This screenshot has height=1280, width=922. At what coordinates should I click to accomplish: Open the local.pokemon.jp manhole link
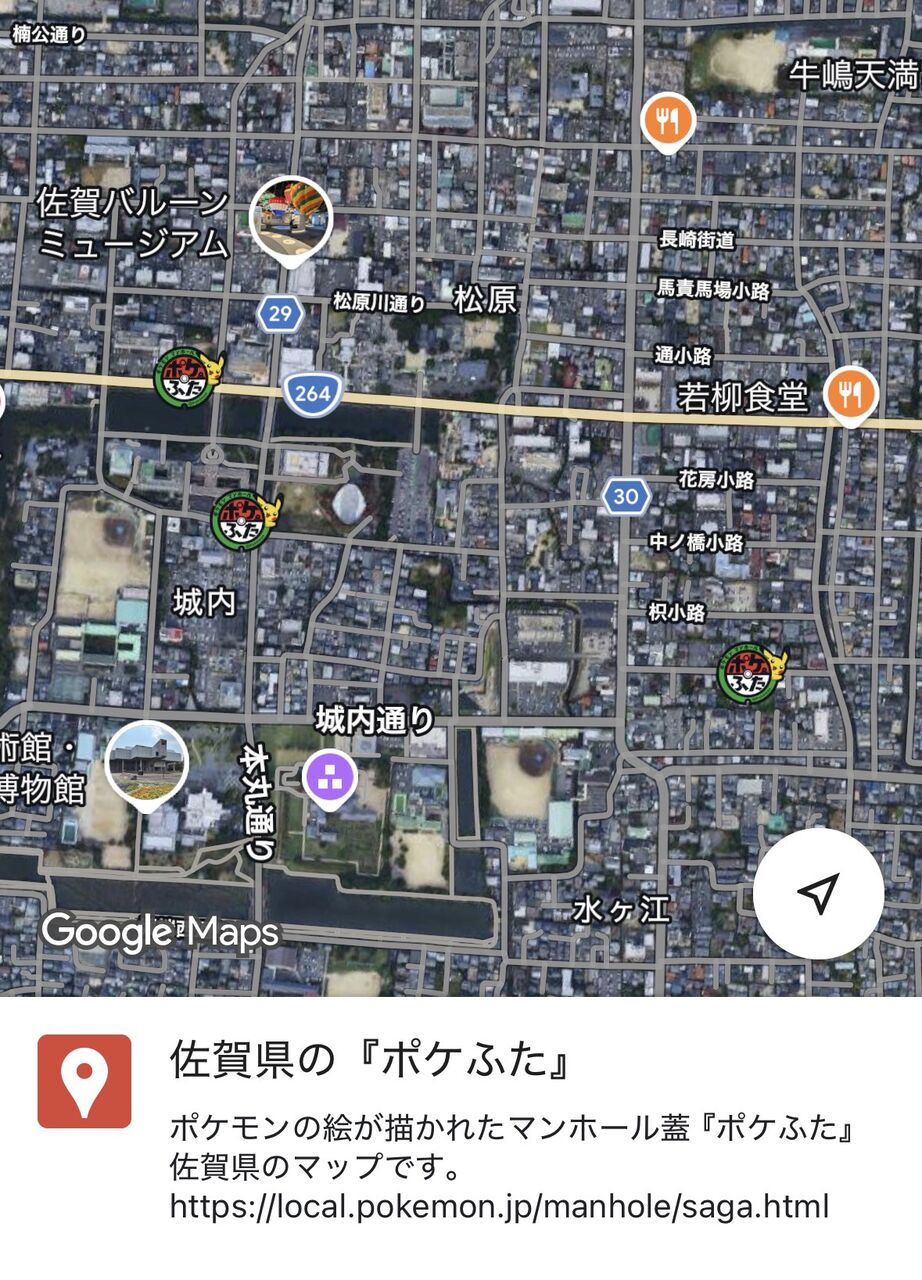[499, 1206]
